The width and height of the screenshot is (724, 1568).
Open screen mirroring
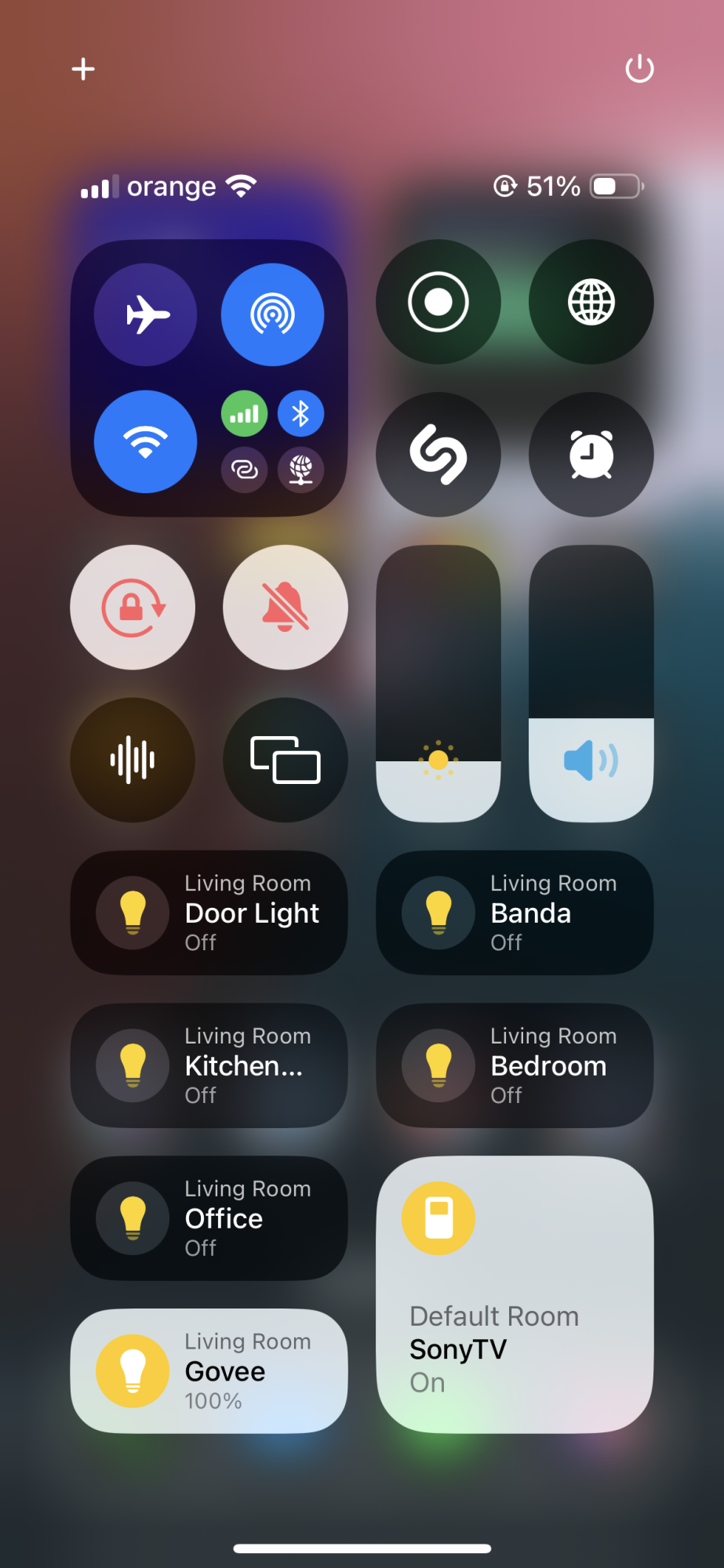pyautogui.click(x=286, y=760)
